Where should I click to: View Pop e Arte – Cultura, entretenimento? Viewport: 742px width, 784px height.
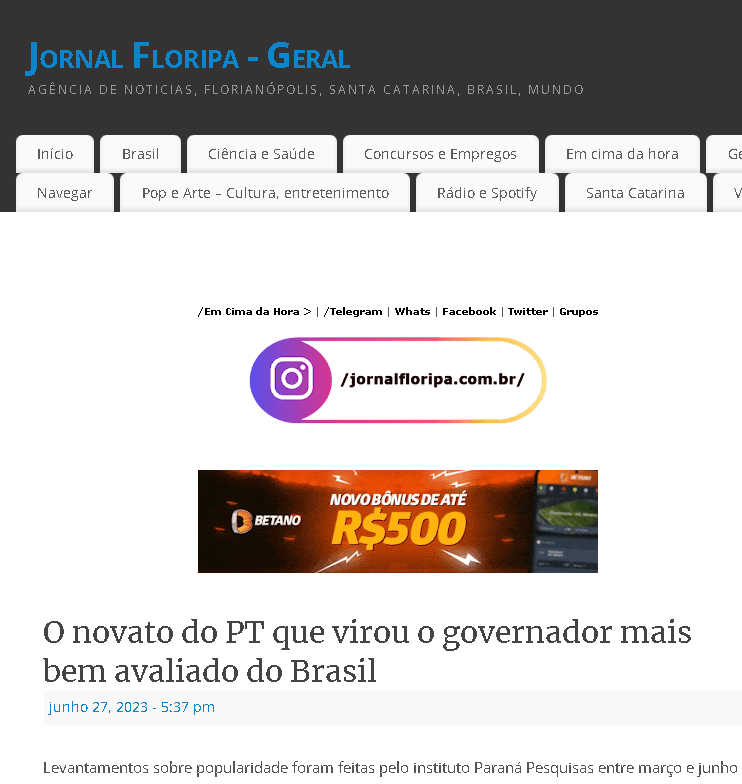[x=265, y=193]
